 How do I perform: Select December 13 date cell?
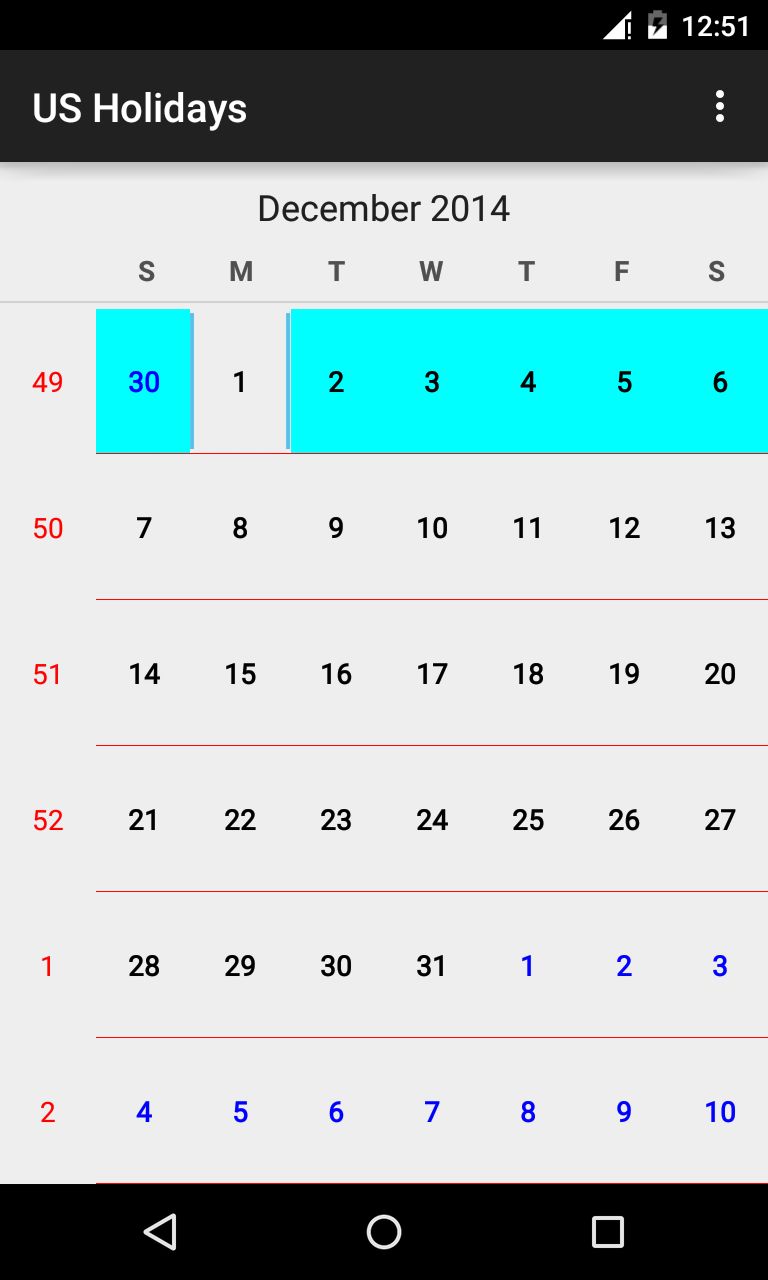pos(720,528)
